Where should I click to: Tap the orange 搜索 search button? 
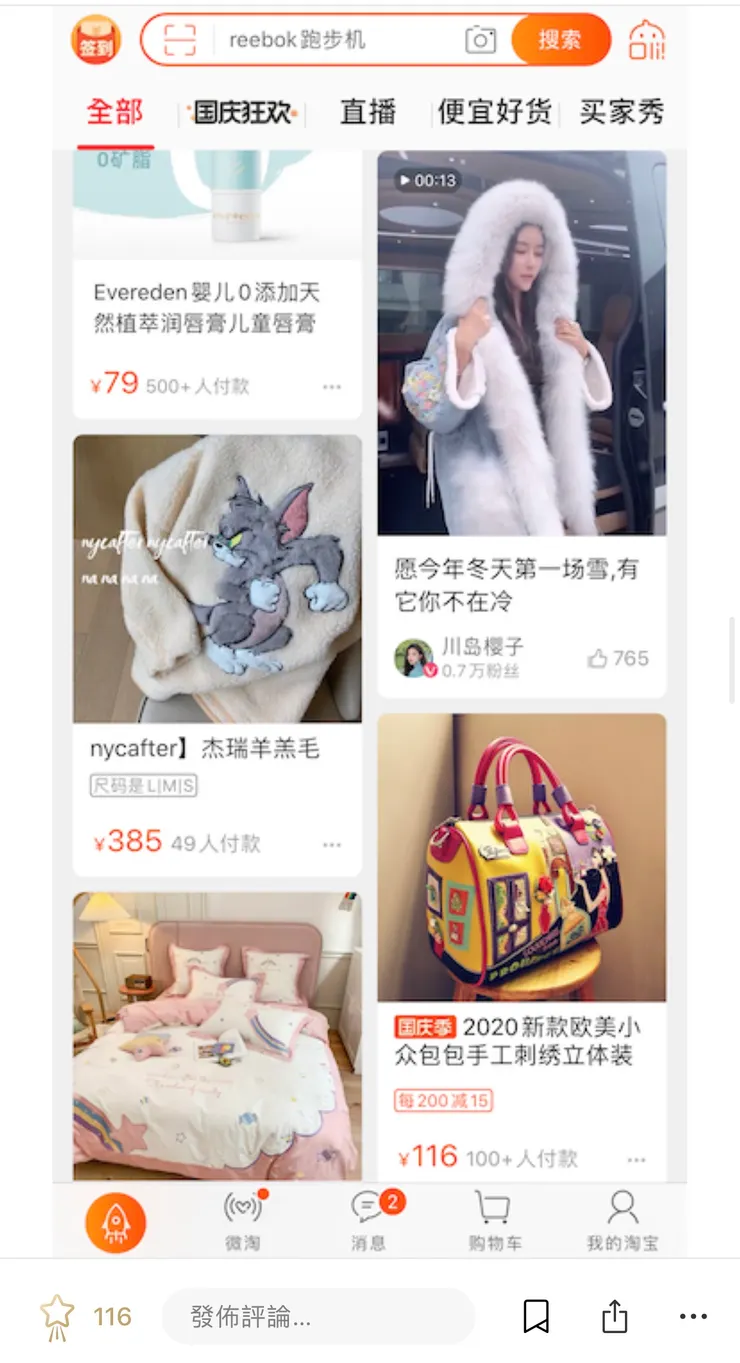coord(560,40)
